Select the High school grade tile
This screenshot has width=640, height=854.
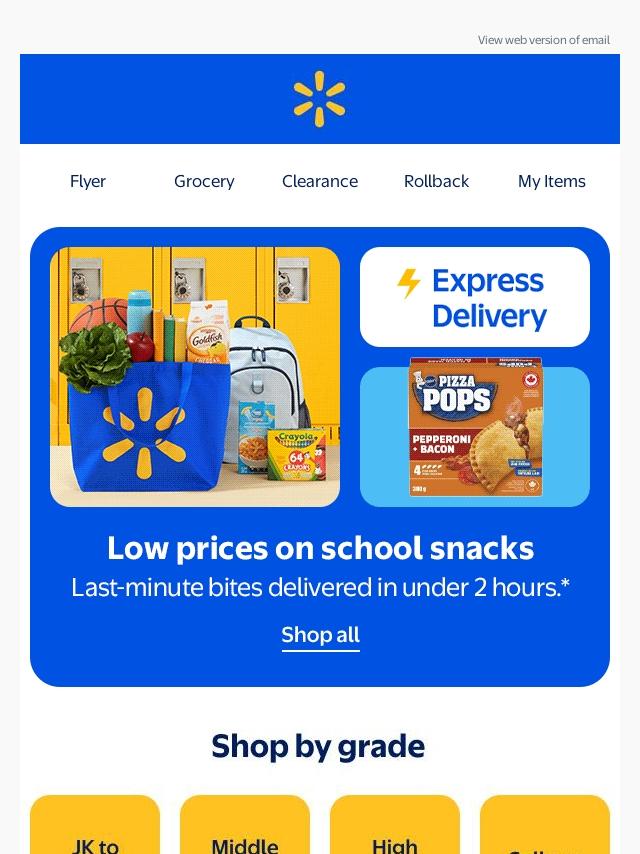395,830
